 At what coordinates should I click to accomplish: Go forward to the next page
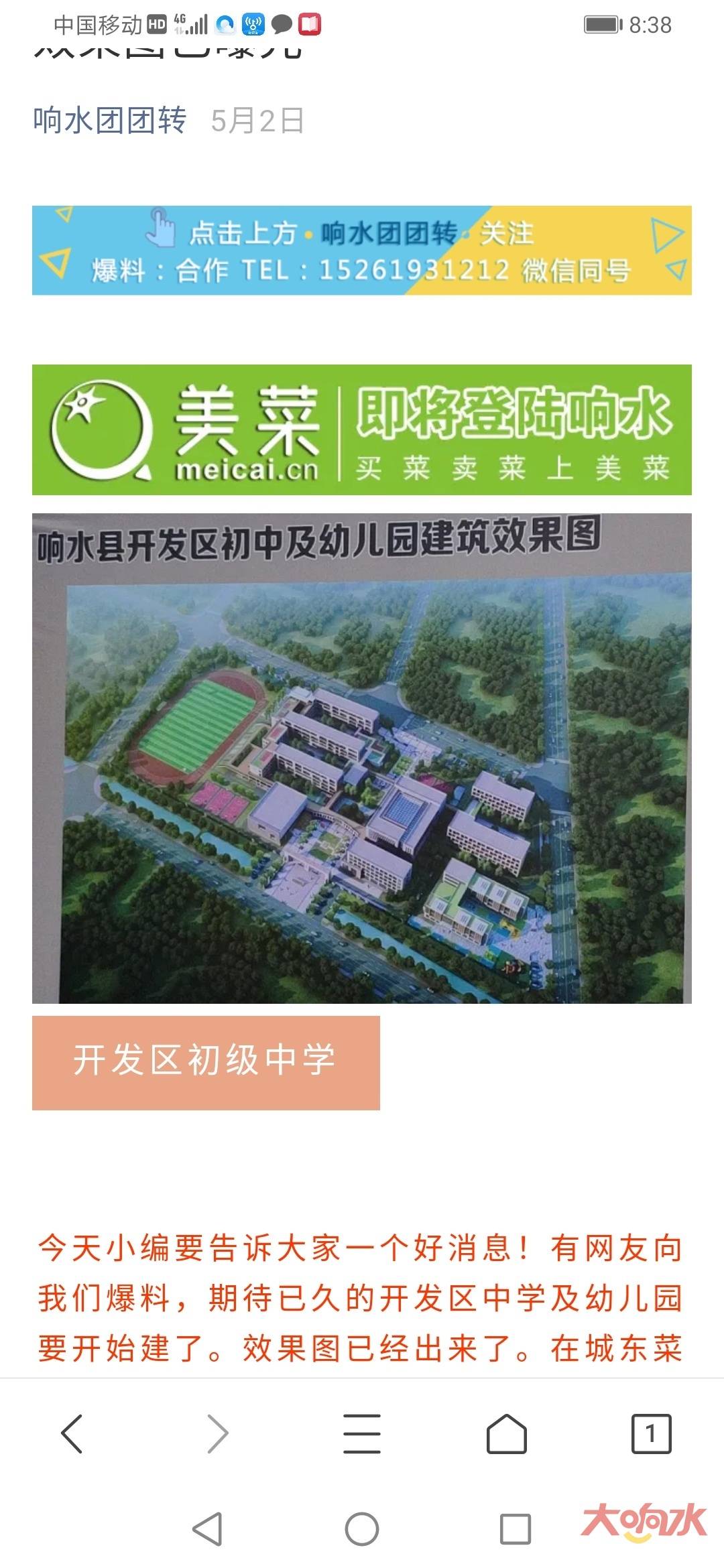coord(217,1433)
